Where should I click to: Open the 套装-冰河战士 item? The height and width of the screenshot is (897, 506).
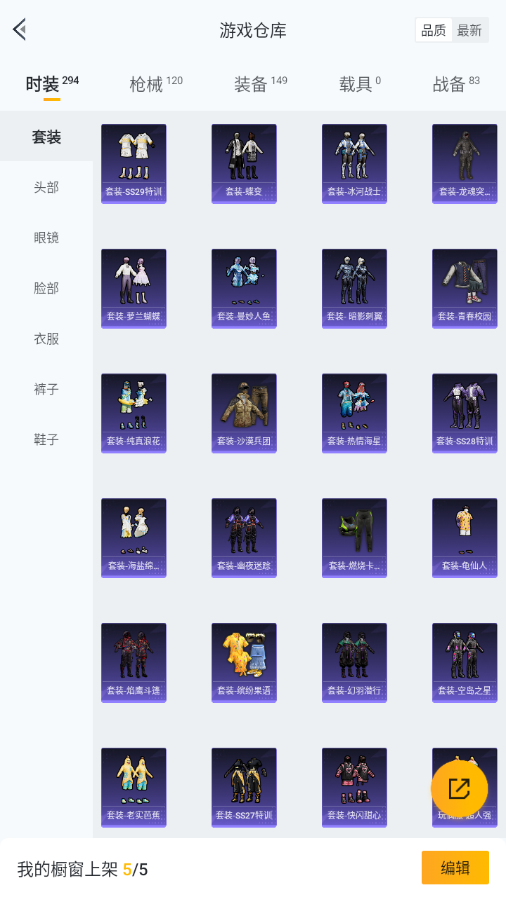[x=354, y=164]
